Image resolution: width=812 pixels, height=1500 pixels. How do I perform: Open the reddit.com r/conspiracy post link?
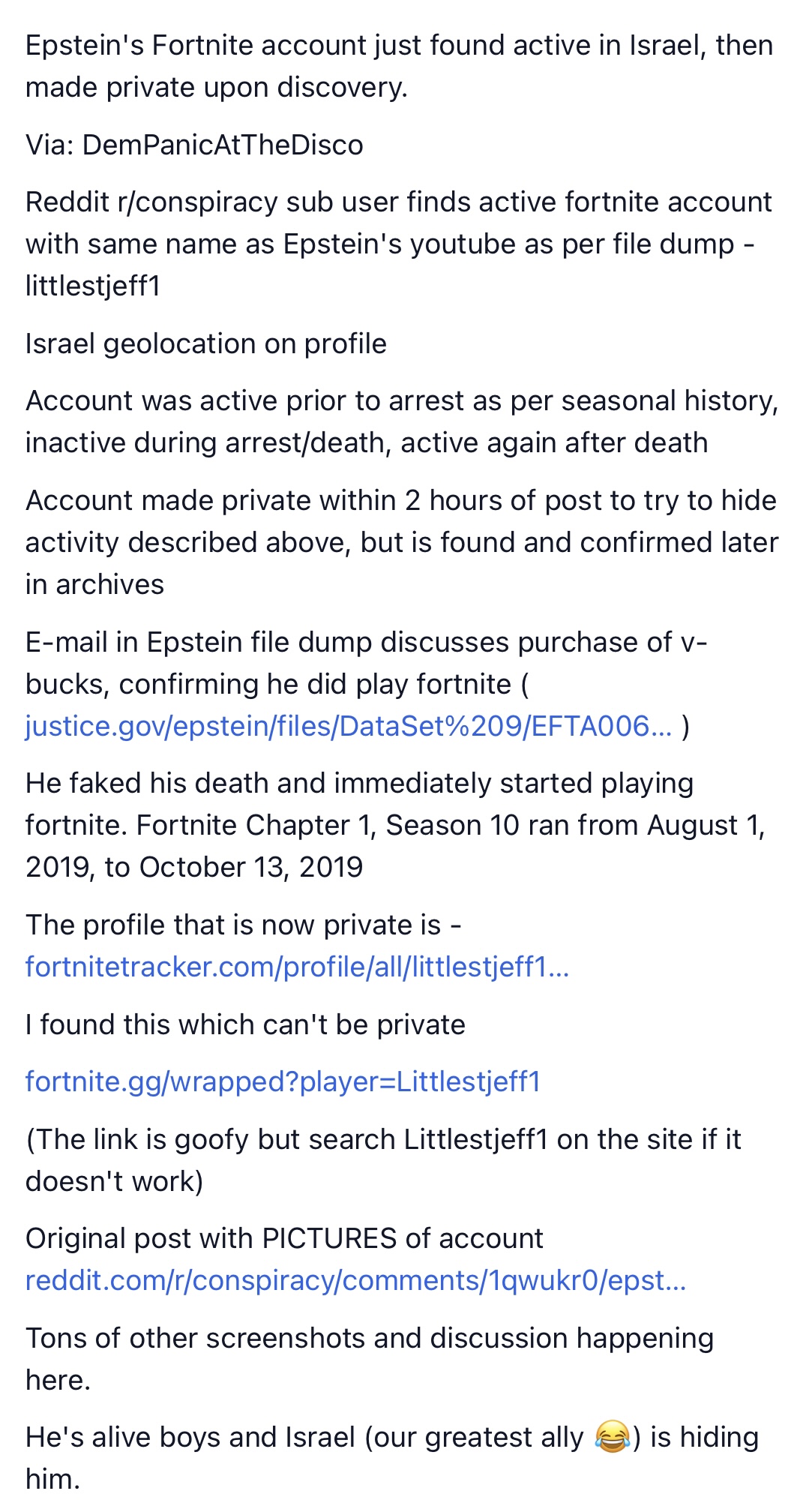pyautogui.click(x=355, y=1280)
